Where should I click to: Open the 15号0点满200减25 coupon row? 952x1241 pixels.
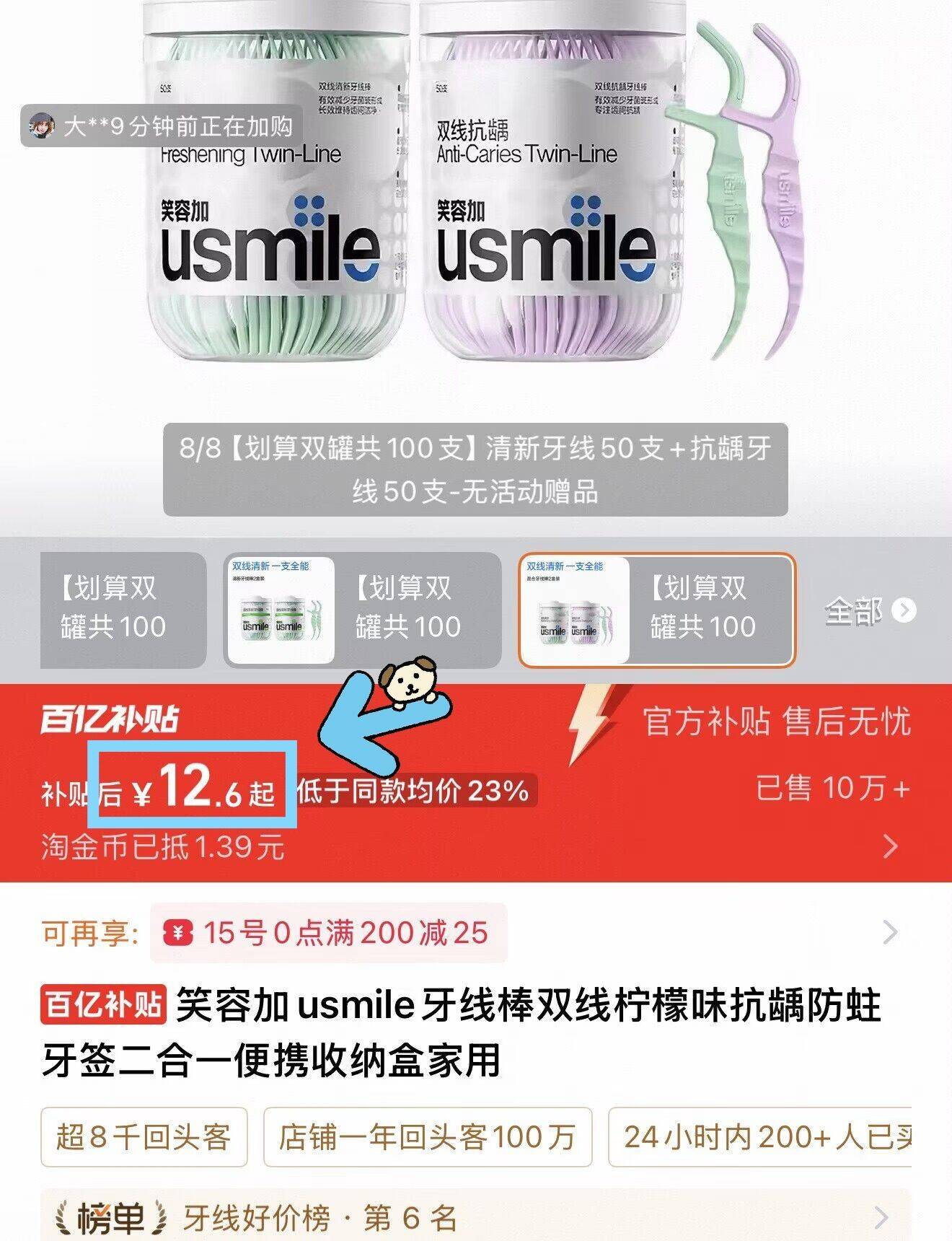(x=476, y=933)
